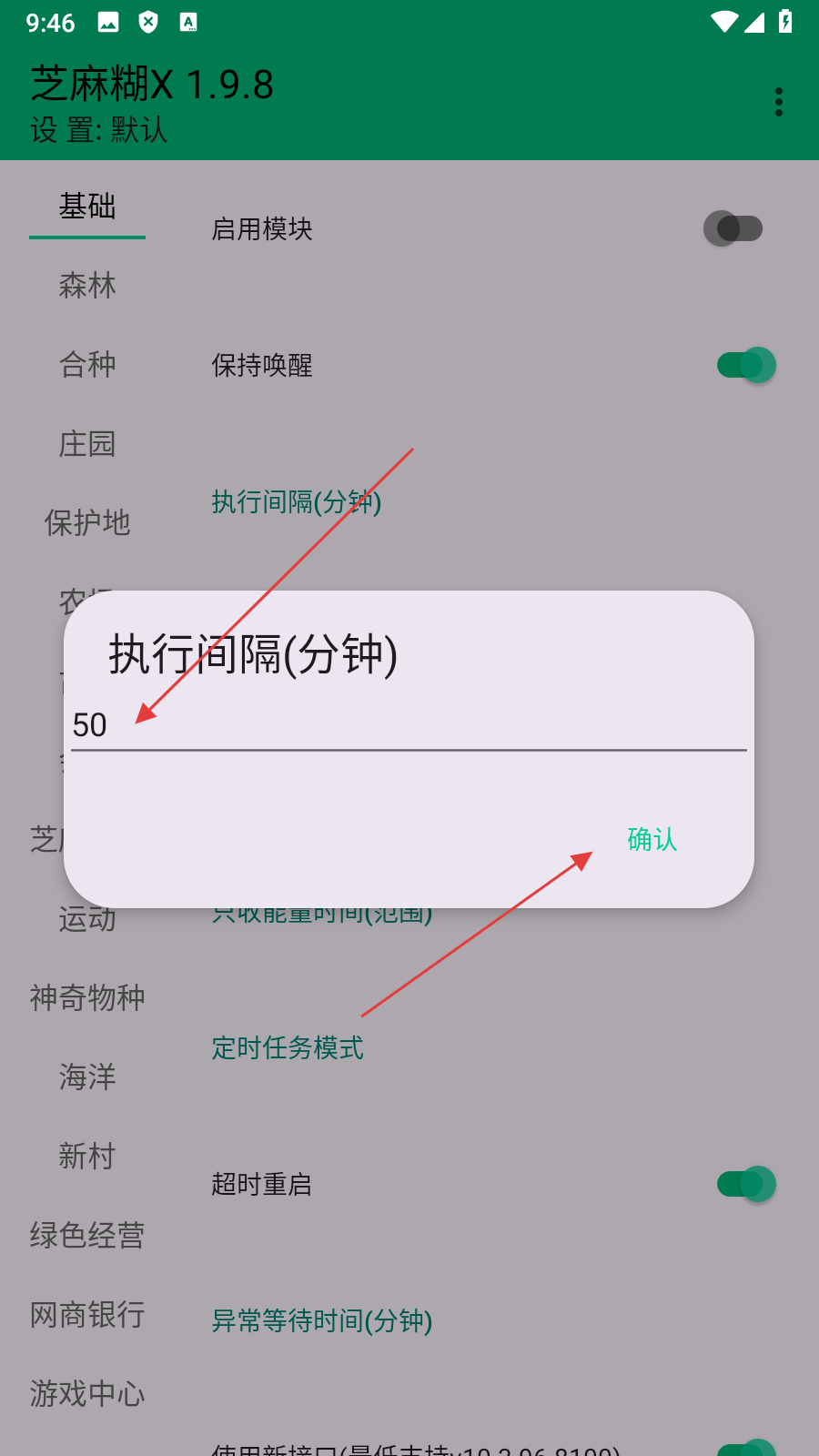The width and height of the screenshot is (819, 1456).
Task: Switch to the 海洋 tab
Action: [87, 1077]
